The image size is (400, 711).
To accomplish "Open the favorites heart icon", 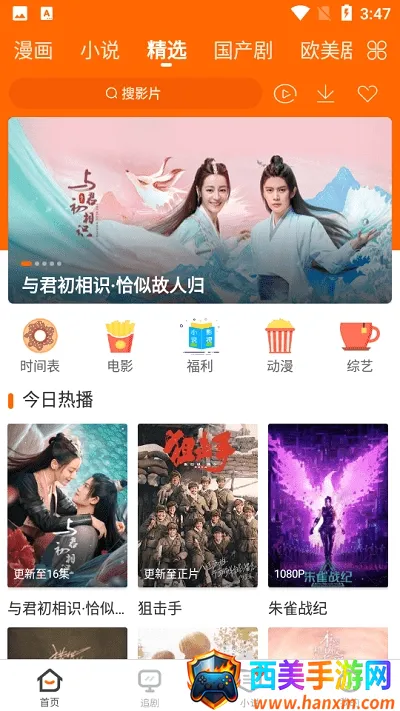I will tap(367, 94).
